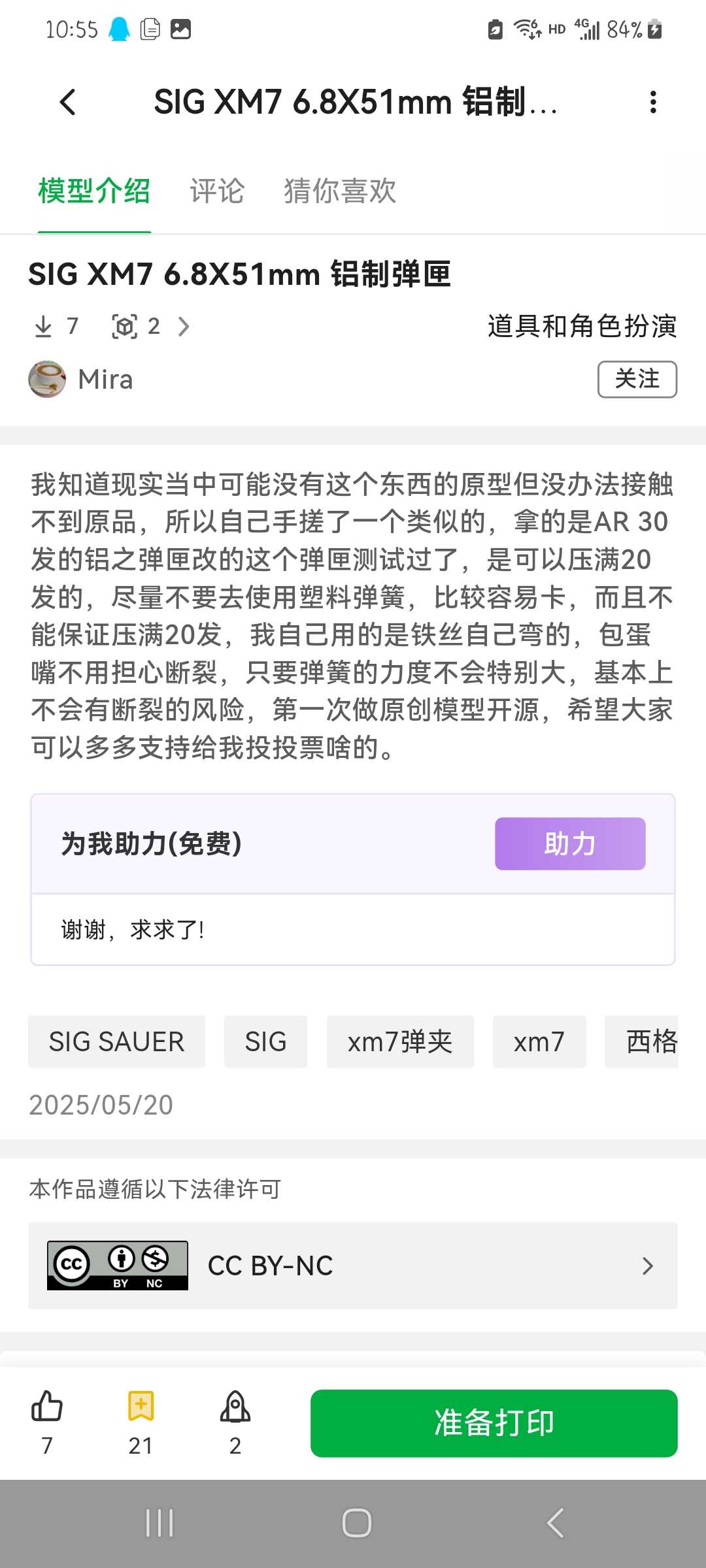Tap the purple 助力 button

[569, 843]
